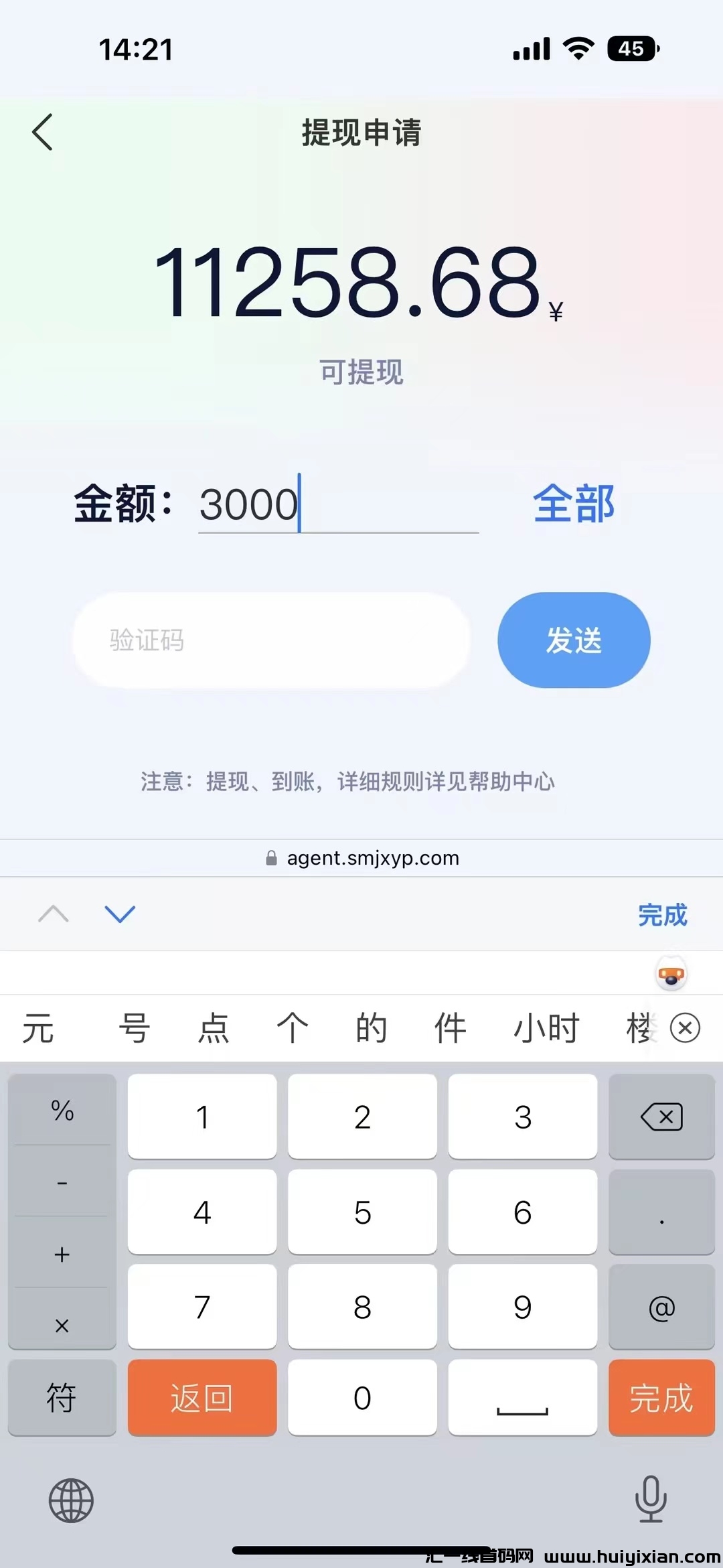Tap the up chevron to previous field
The image size is (723, 1568).
click(x=54, y=914)
